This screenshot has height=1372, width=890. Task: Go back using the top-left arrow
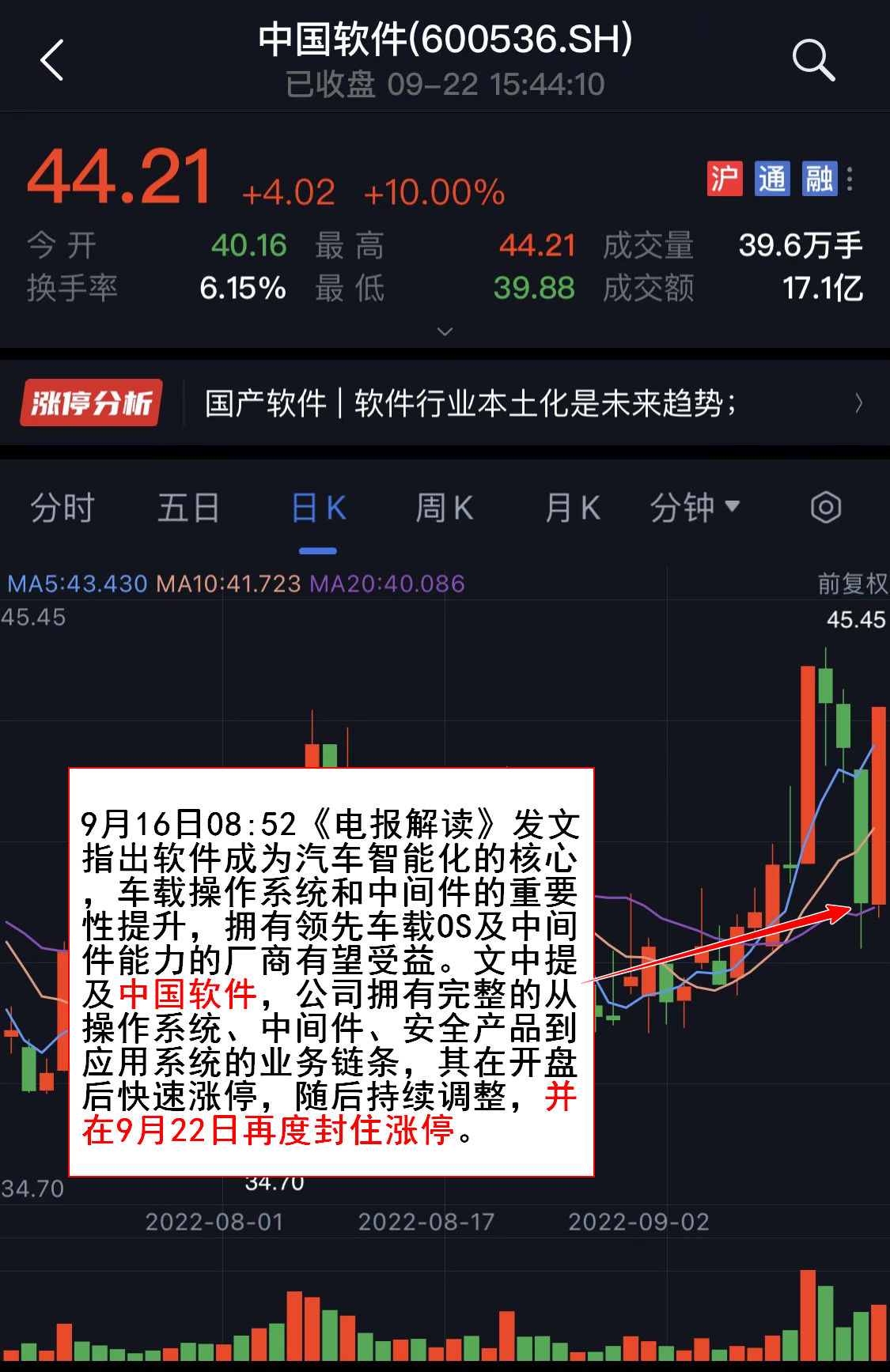click(x=52, y=60)
